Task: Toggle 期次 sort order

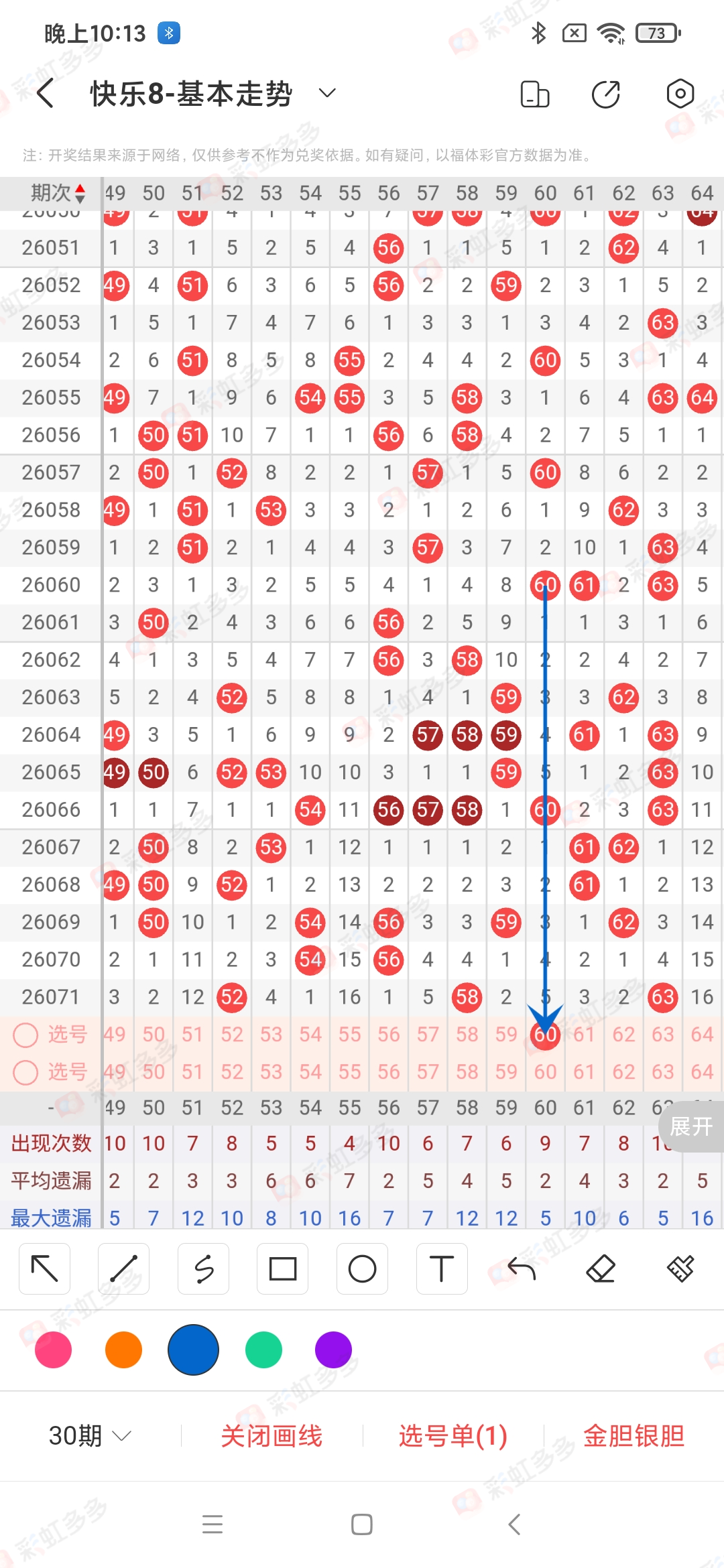Action: click(80, 194)
